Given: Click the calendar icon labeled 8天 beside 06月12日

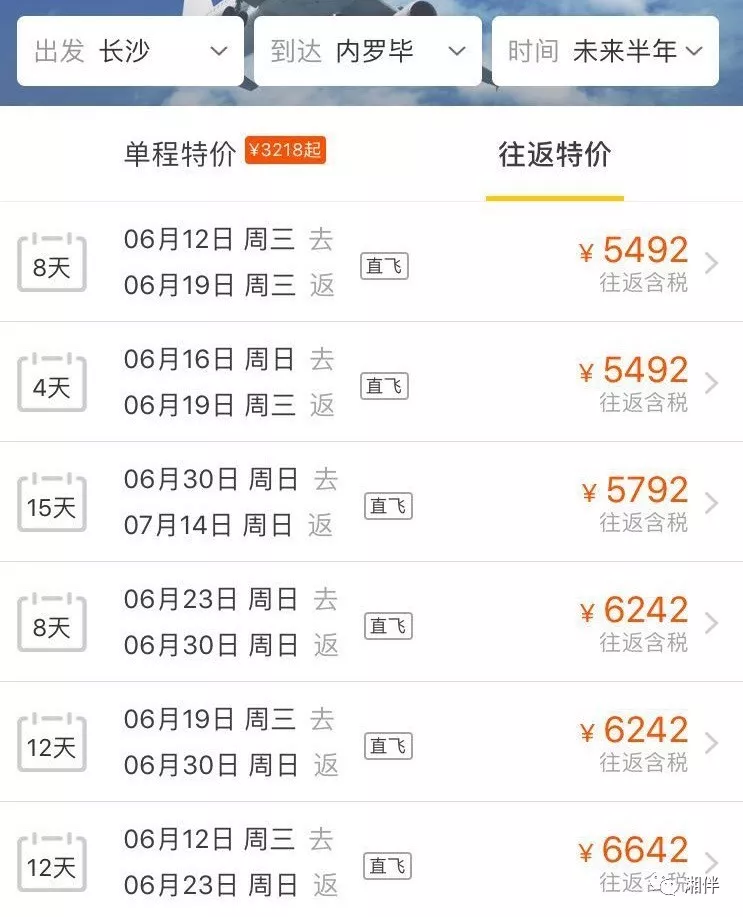Looking at the screenshot, I should coord(51,262).
